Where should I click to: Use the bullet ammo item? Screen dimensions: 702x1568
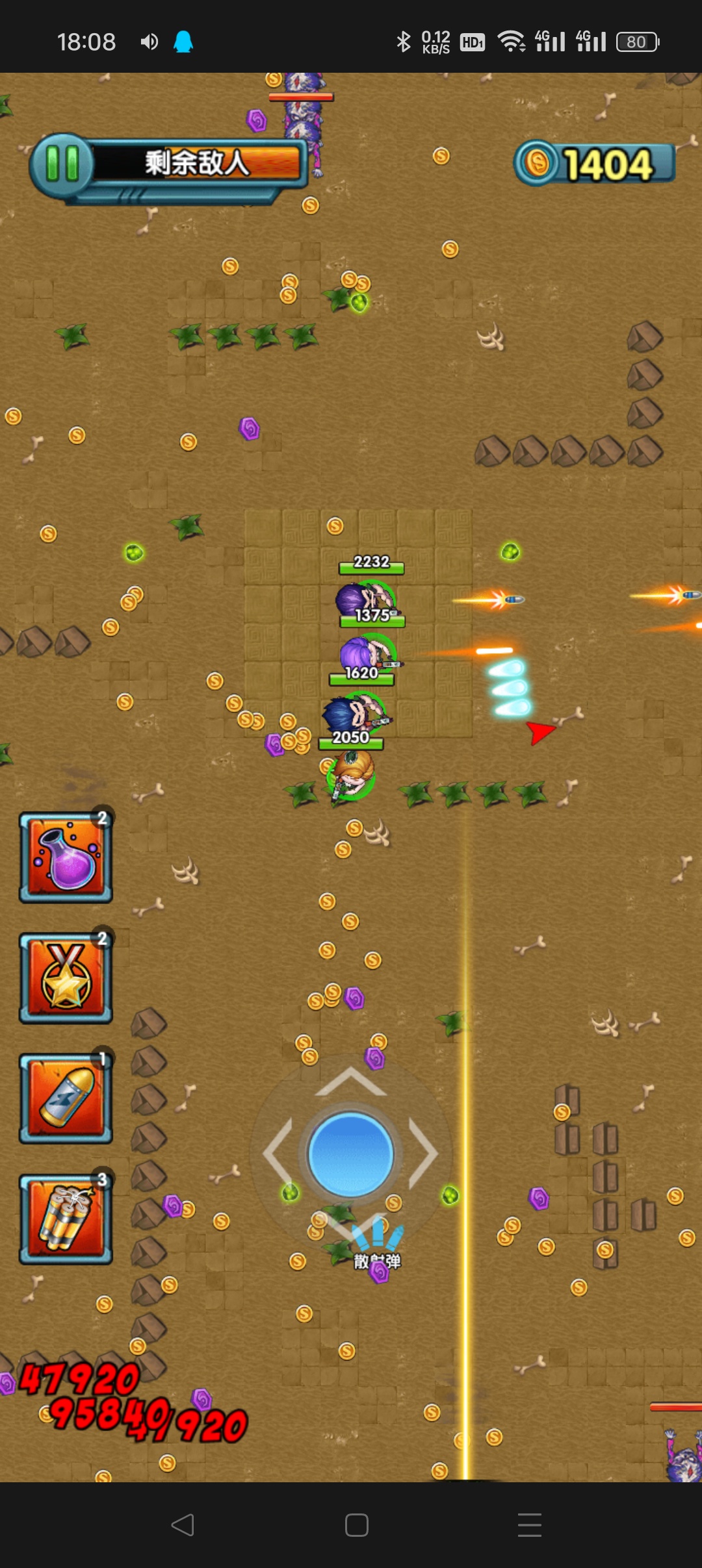pyautogui.click(x=66, y=1098)
